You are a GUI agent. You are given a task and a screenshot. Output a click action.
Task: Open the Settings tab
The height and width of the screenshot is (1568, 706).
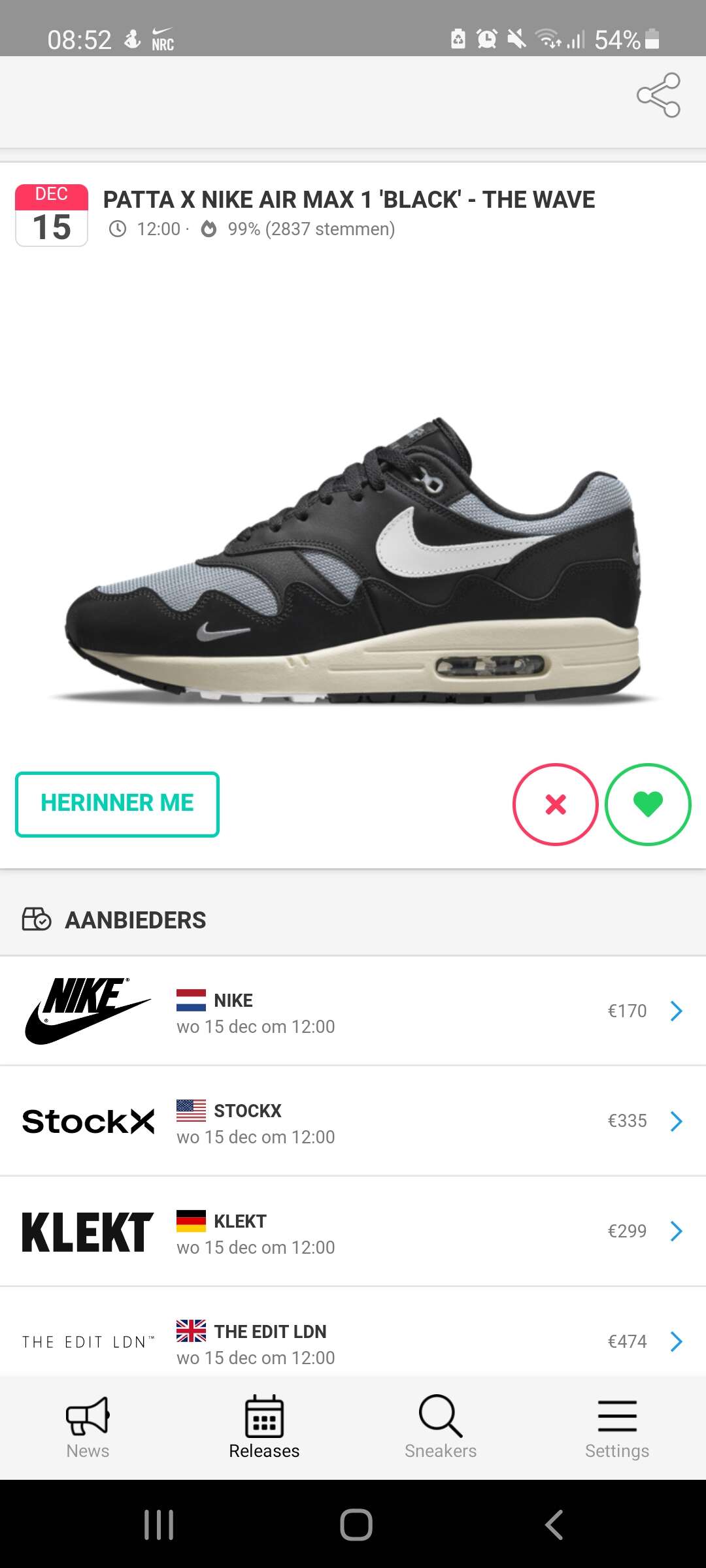[x=617, y=1428]
